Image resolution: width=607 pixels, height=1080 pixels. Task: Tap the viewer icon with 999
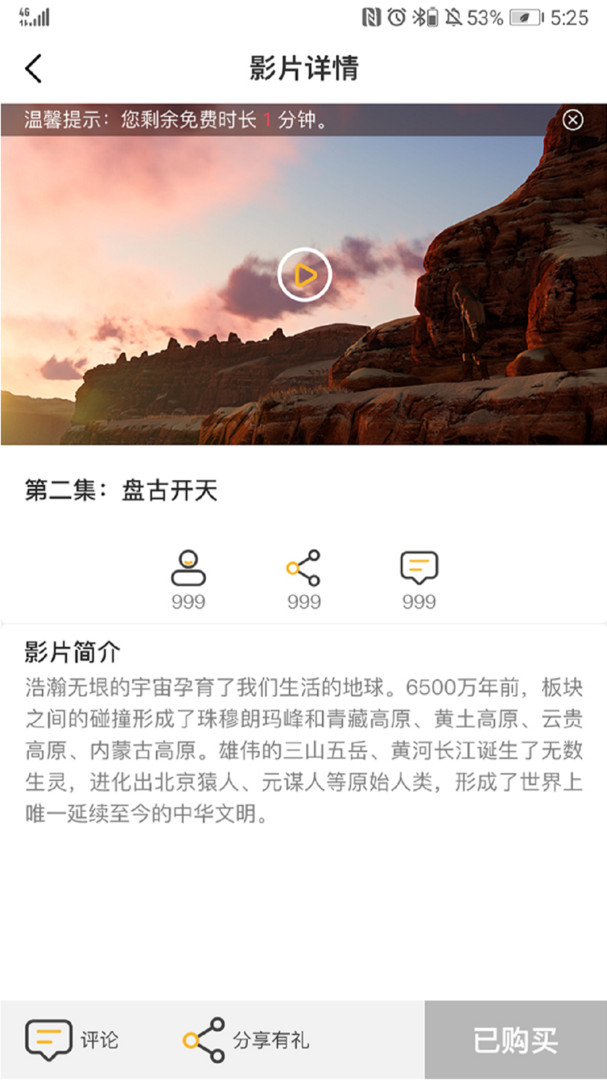188,569
